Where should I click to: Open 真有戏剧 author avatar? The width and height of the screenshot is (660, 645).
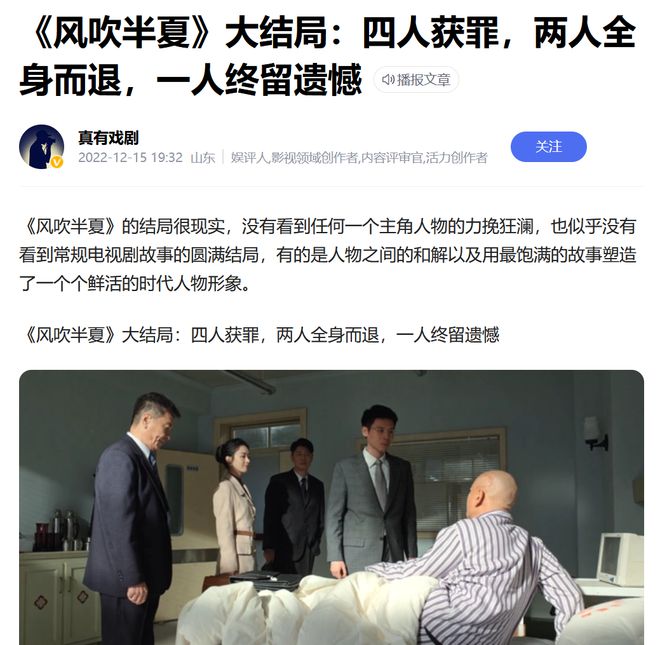click(x=41, y=146)
